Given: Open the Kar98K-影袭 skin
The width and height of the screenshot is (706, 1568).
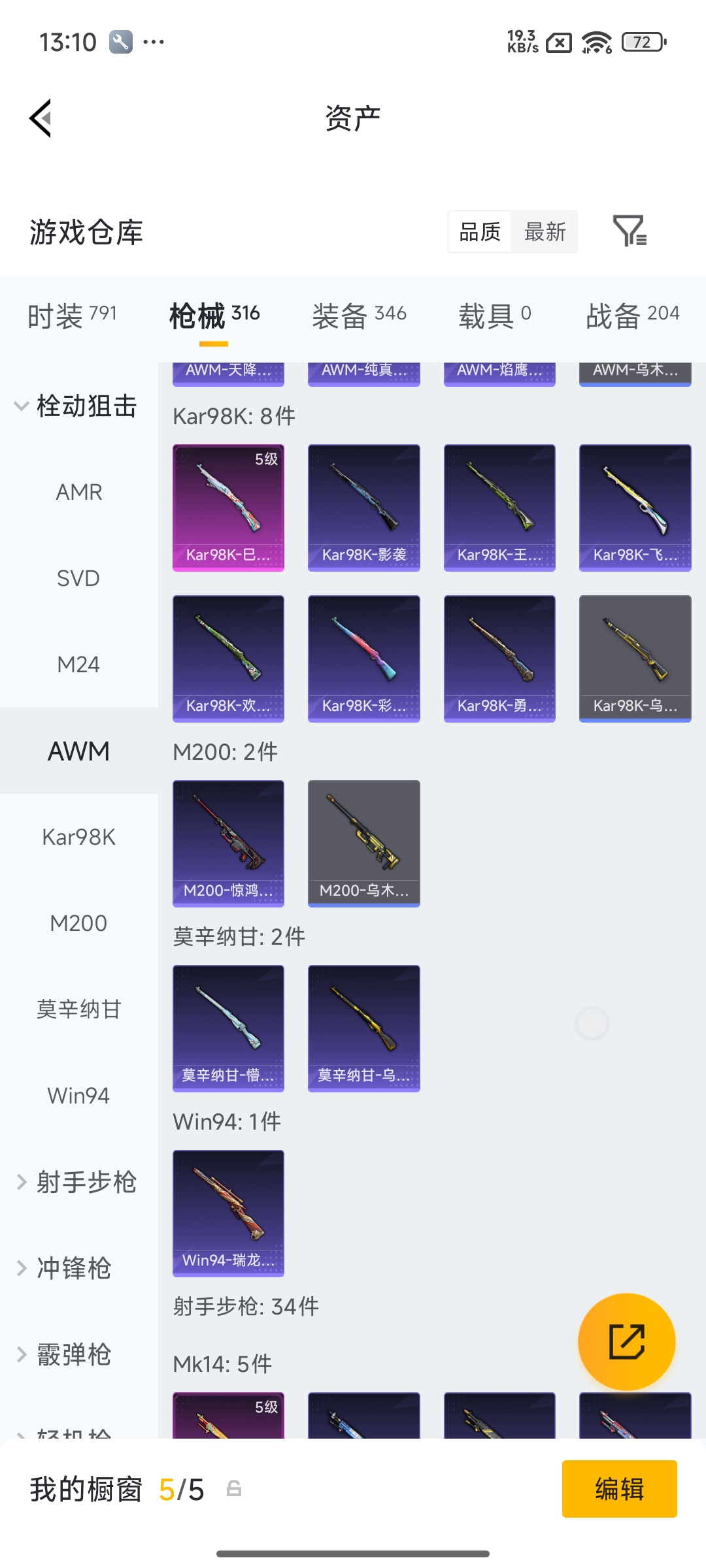Looking at the screenshot, I should (363, 508).
